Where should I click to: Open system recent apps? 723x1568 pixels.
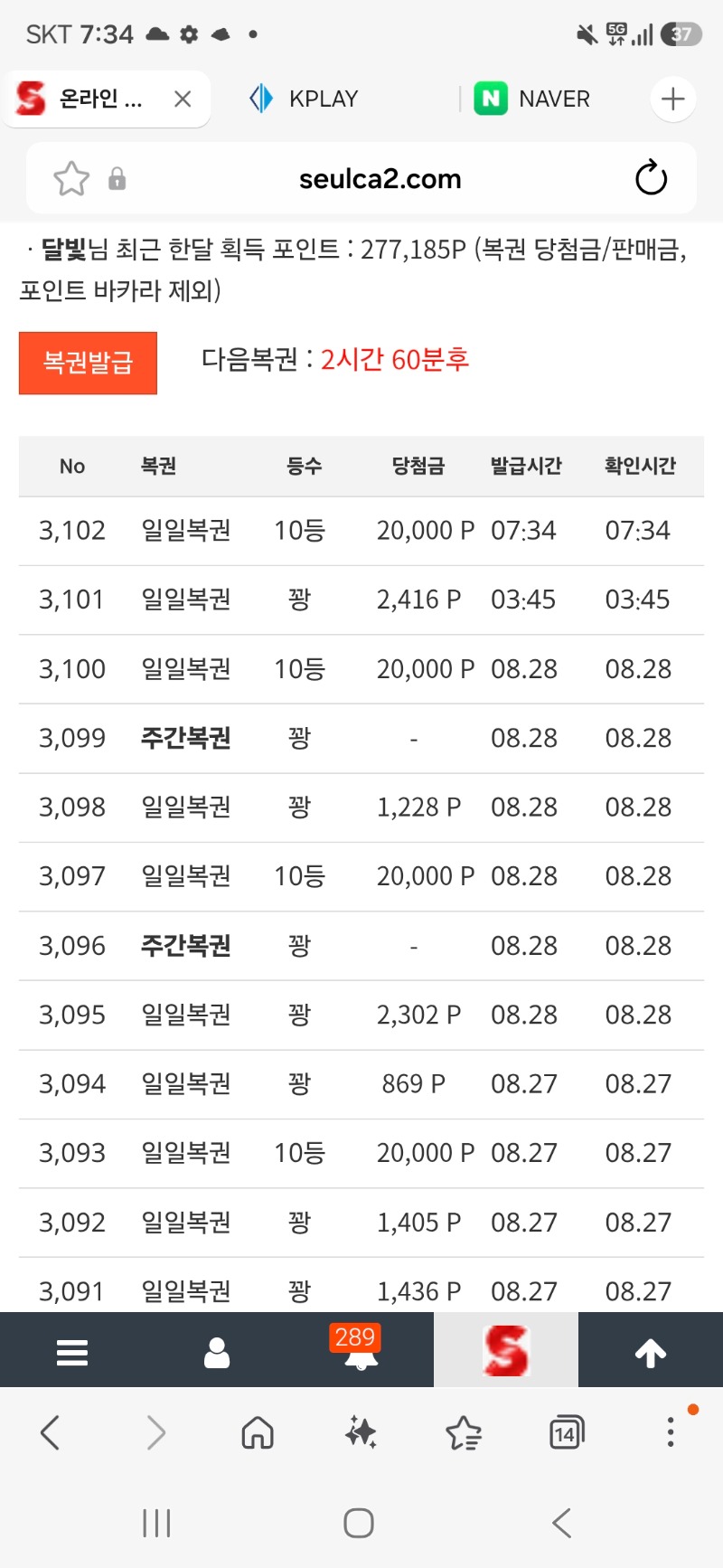156,1523
